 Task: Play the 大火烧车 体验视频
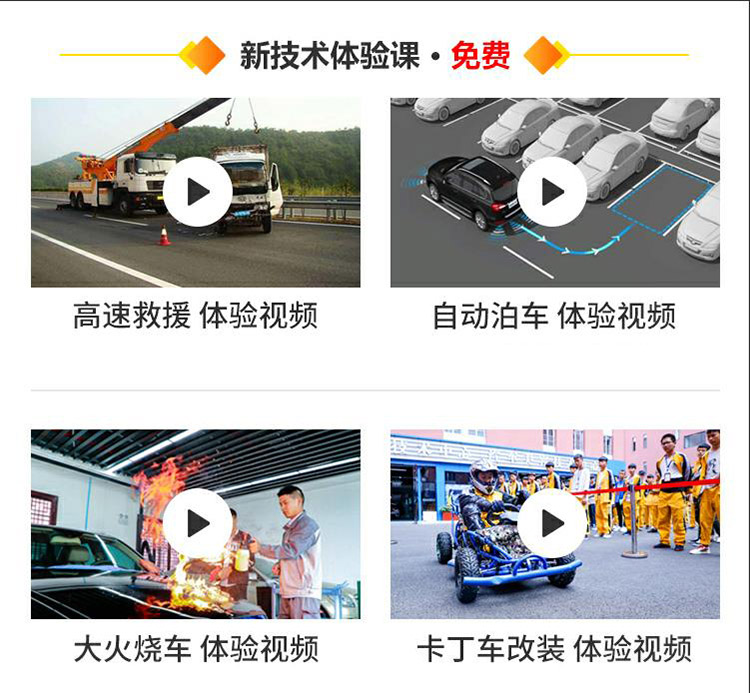tap(197, 523)
